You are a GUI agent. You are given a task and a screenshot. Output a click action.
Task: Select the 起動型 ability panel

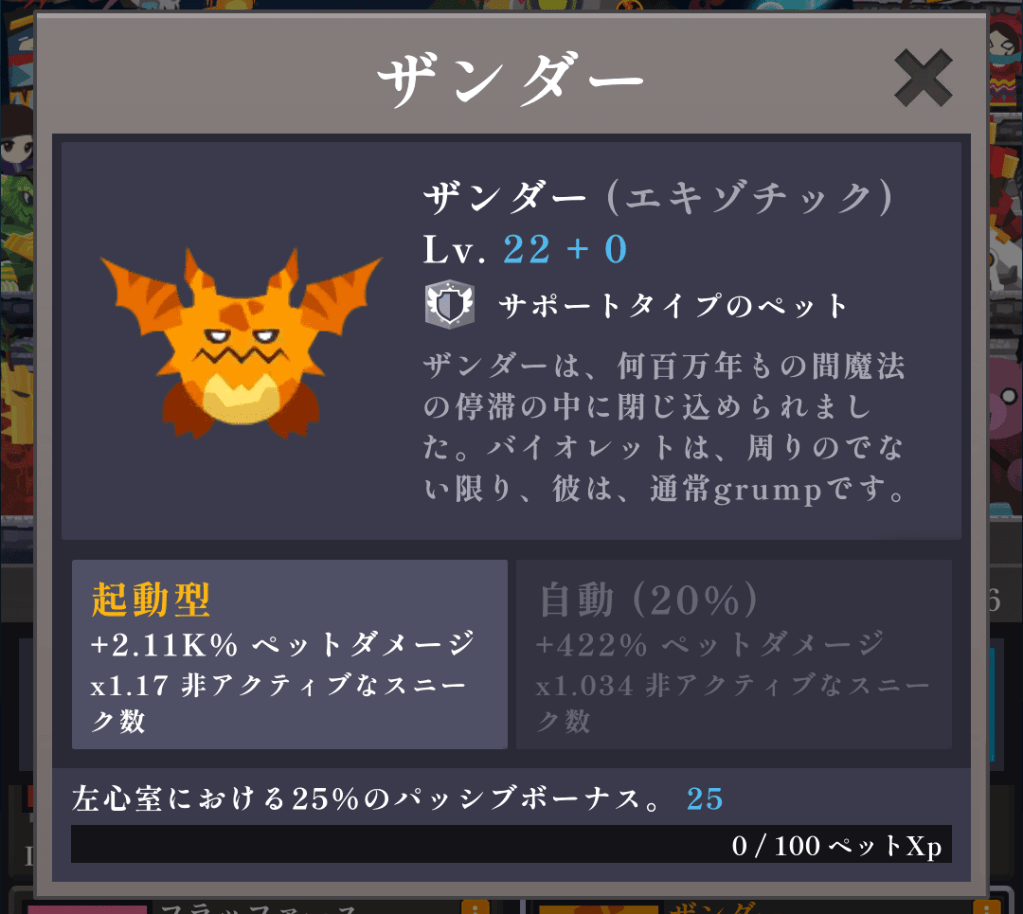[x=289, y=654]
